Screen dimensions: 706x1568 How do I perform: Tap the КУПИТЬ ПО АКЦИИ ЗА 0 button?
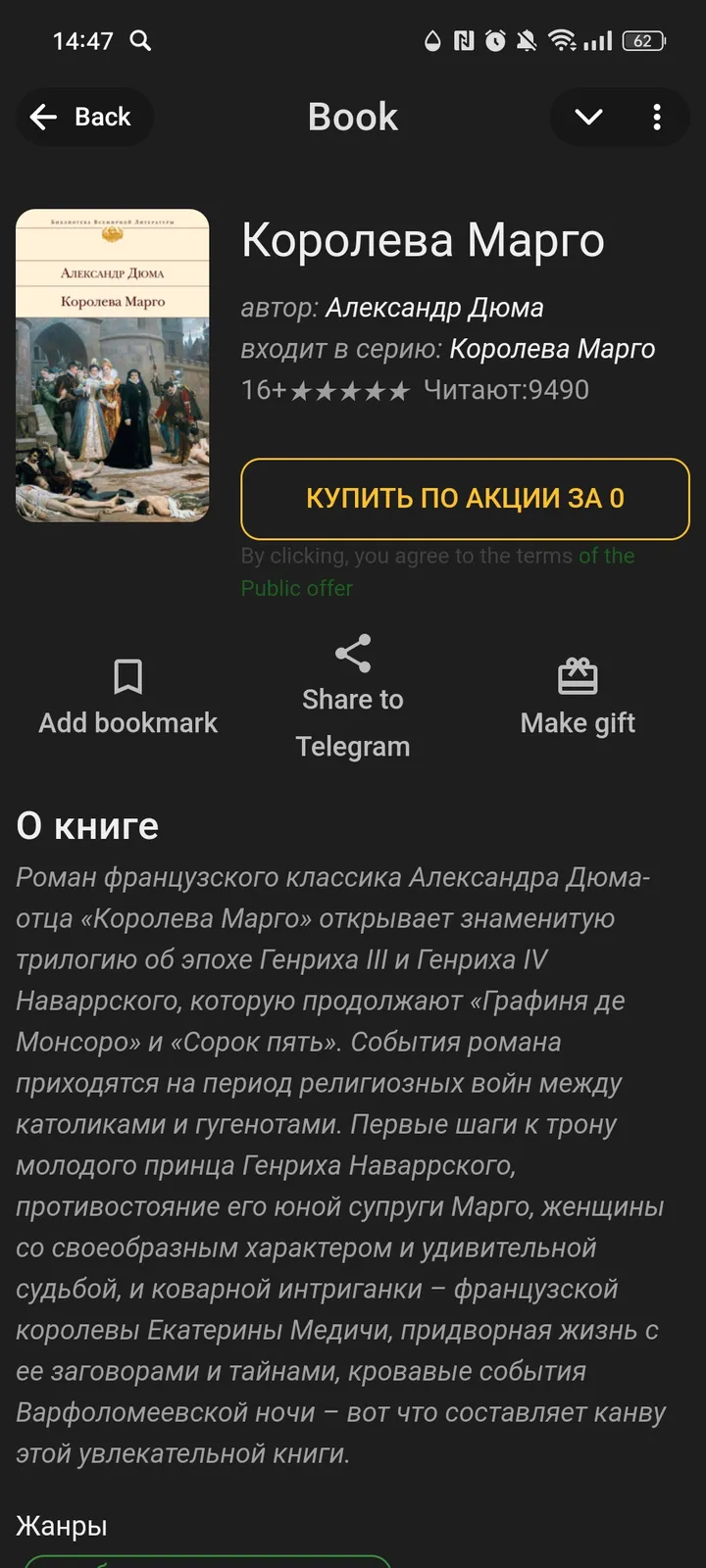(x=464, y=500)
